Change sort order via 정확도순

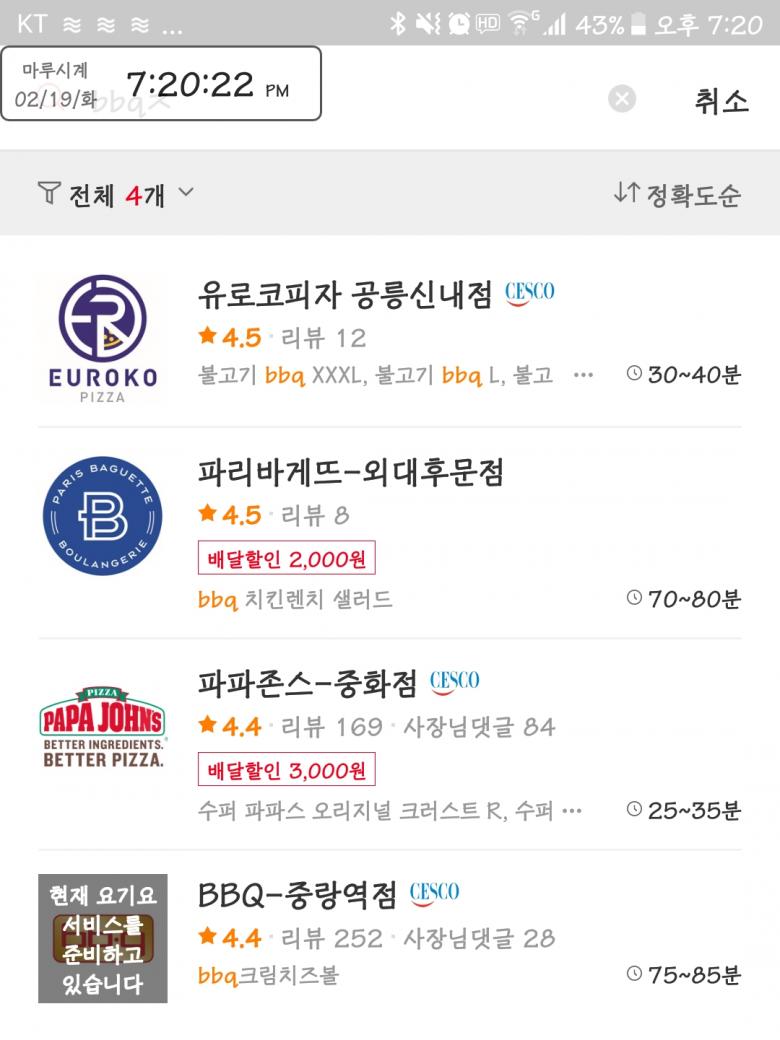point(677,194)
